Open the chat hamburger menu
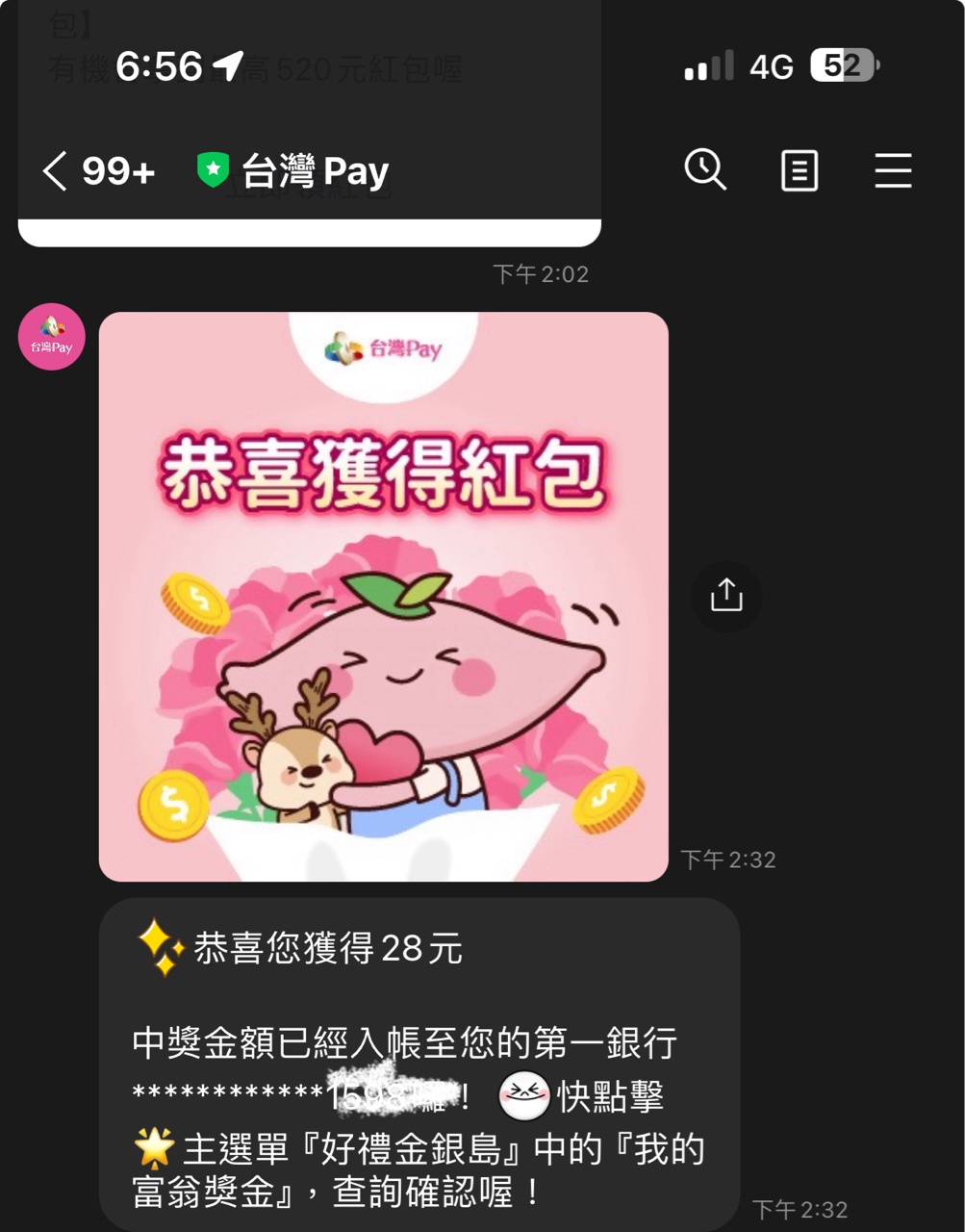965x1232 pixels. tap(893, 171)
